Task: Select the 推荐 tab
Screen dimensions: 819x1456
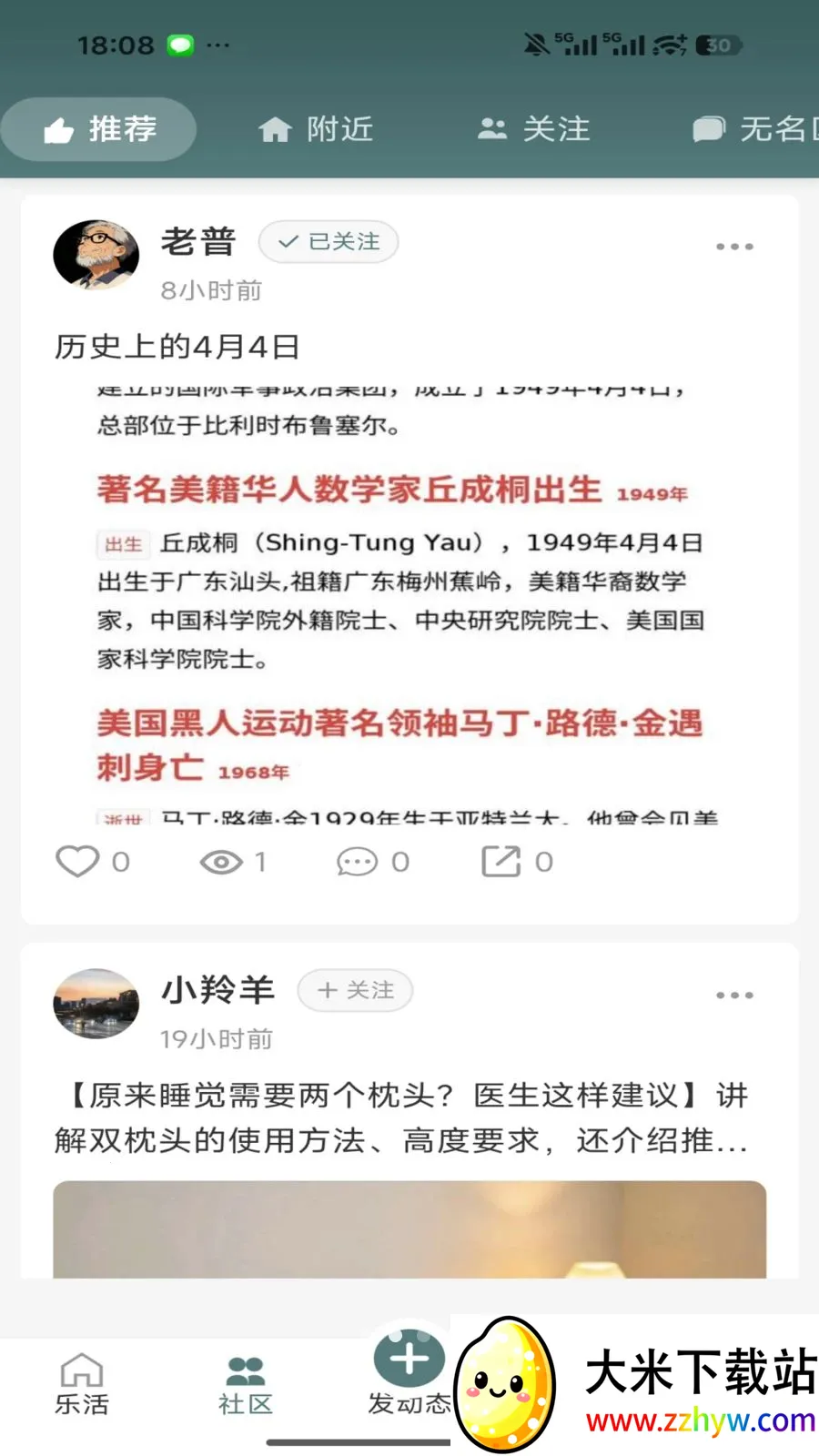Action: tap(100, 129)
